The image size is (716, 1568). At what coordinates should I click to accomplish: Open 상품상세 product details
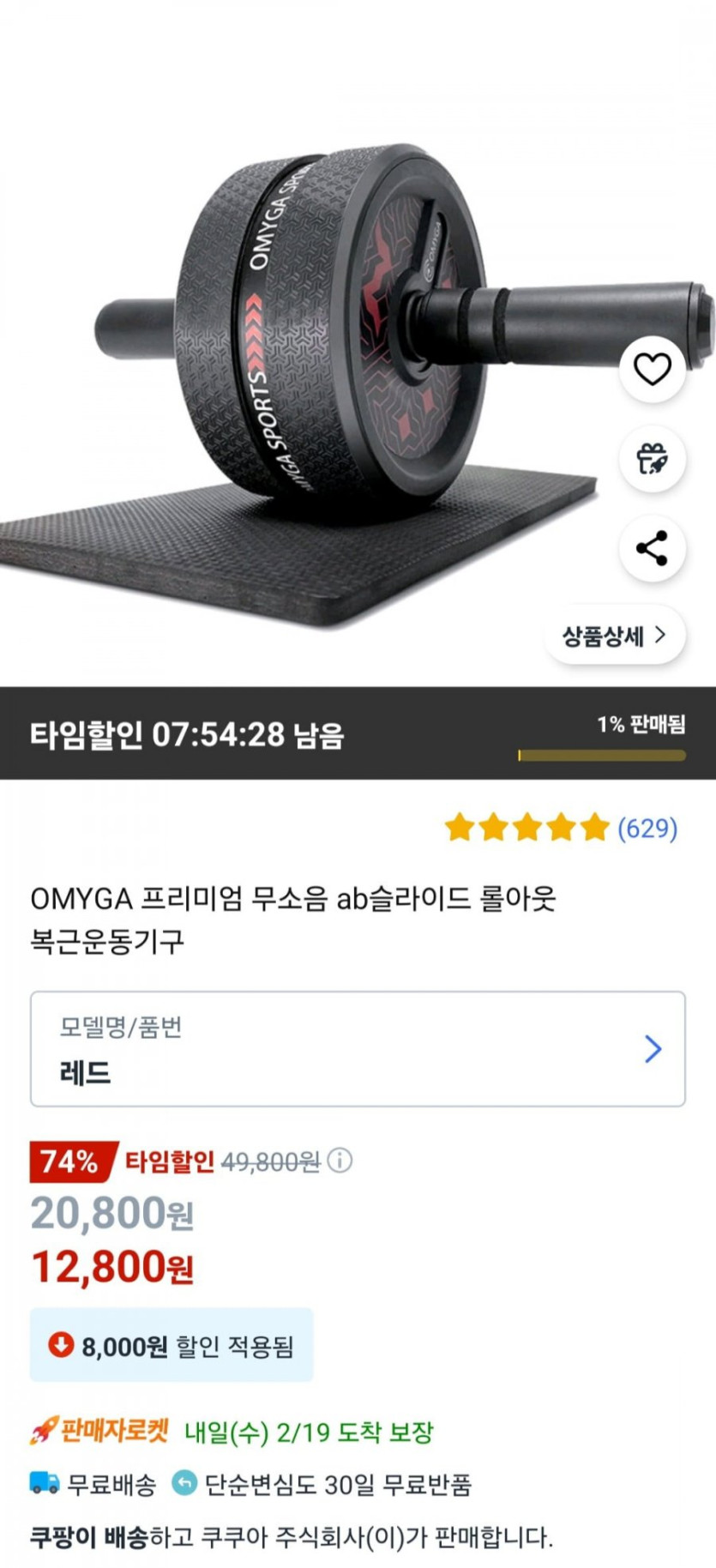tap(614, 636)
